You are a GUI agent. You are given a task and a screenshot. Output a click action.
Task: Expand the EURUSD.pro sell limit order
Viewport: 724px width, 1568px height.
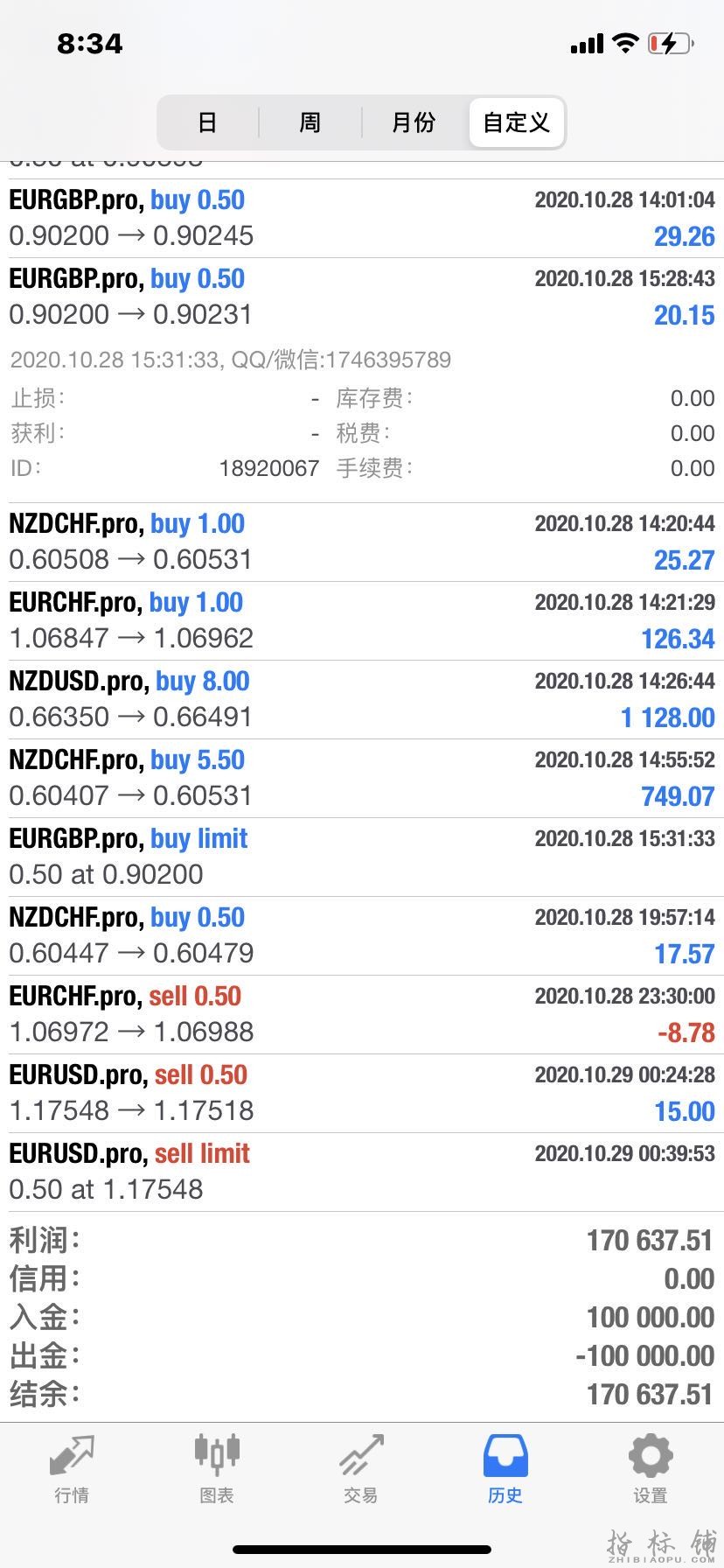[362, 1172]
